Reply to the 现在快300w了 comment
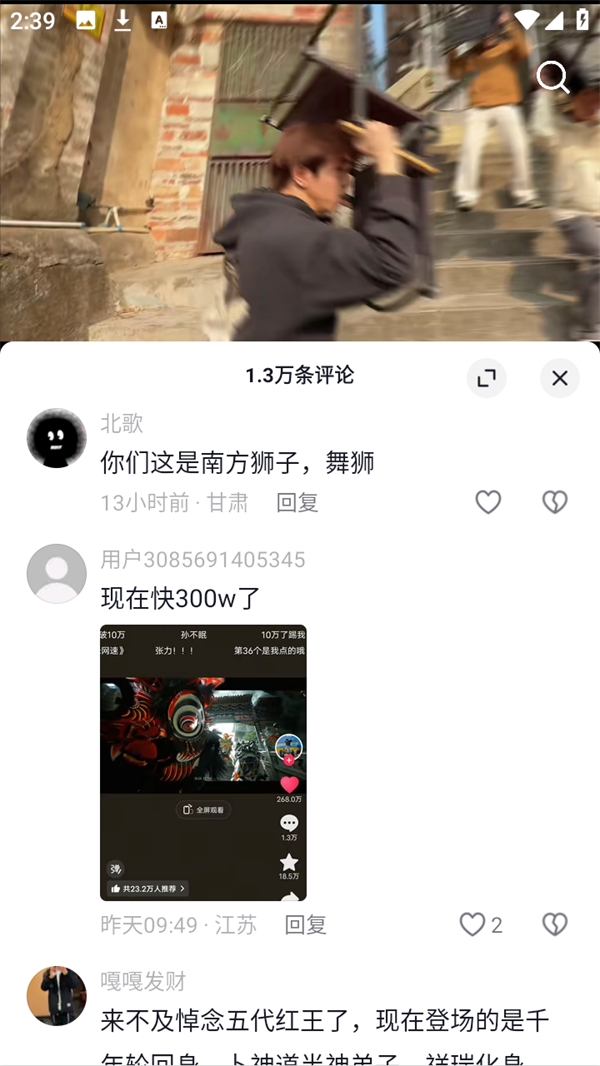The image size is (600, 1066). pos(305,925)
